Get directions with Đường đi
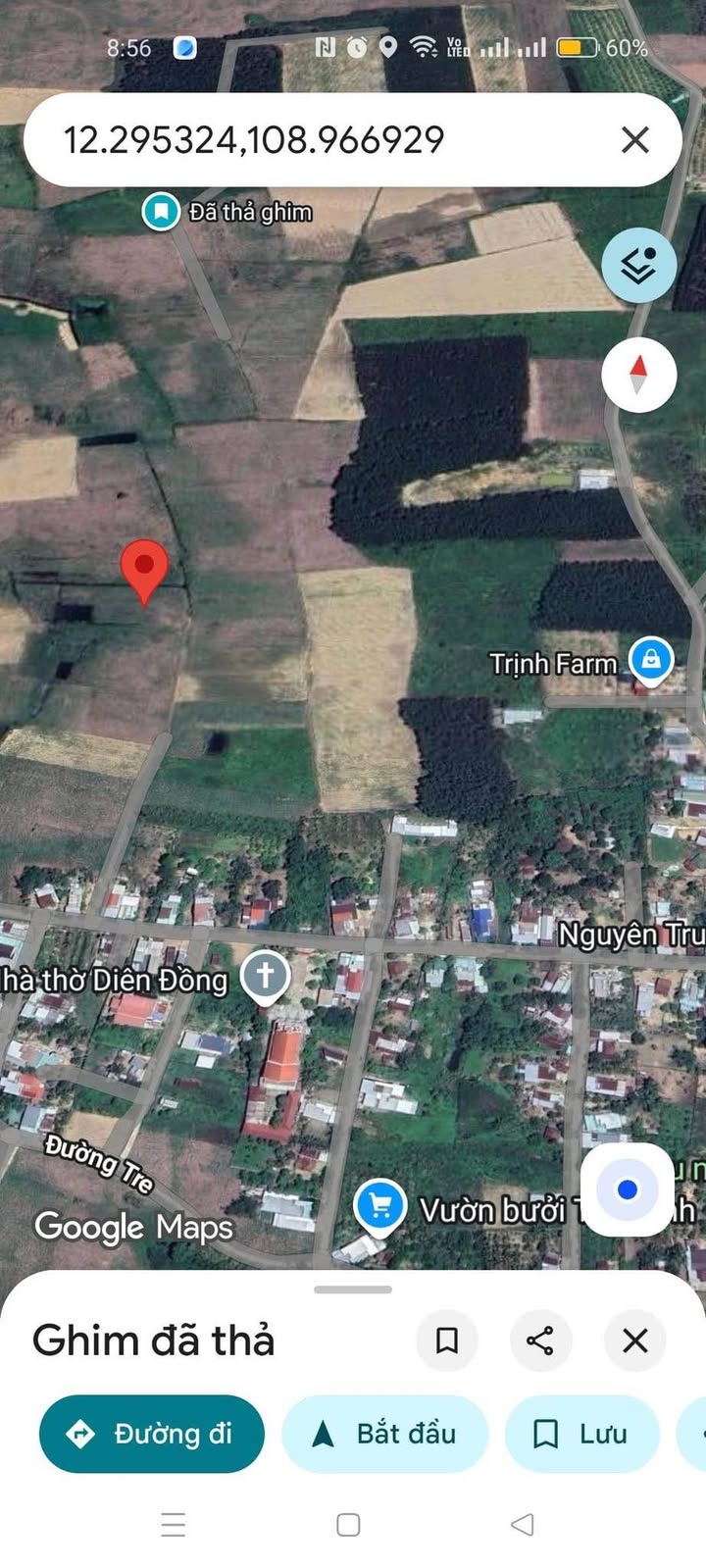Image resolution: width=706 pixels, height=1568 pixels. (x=152, y=1434)
